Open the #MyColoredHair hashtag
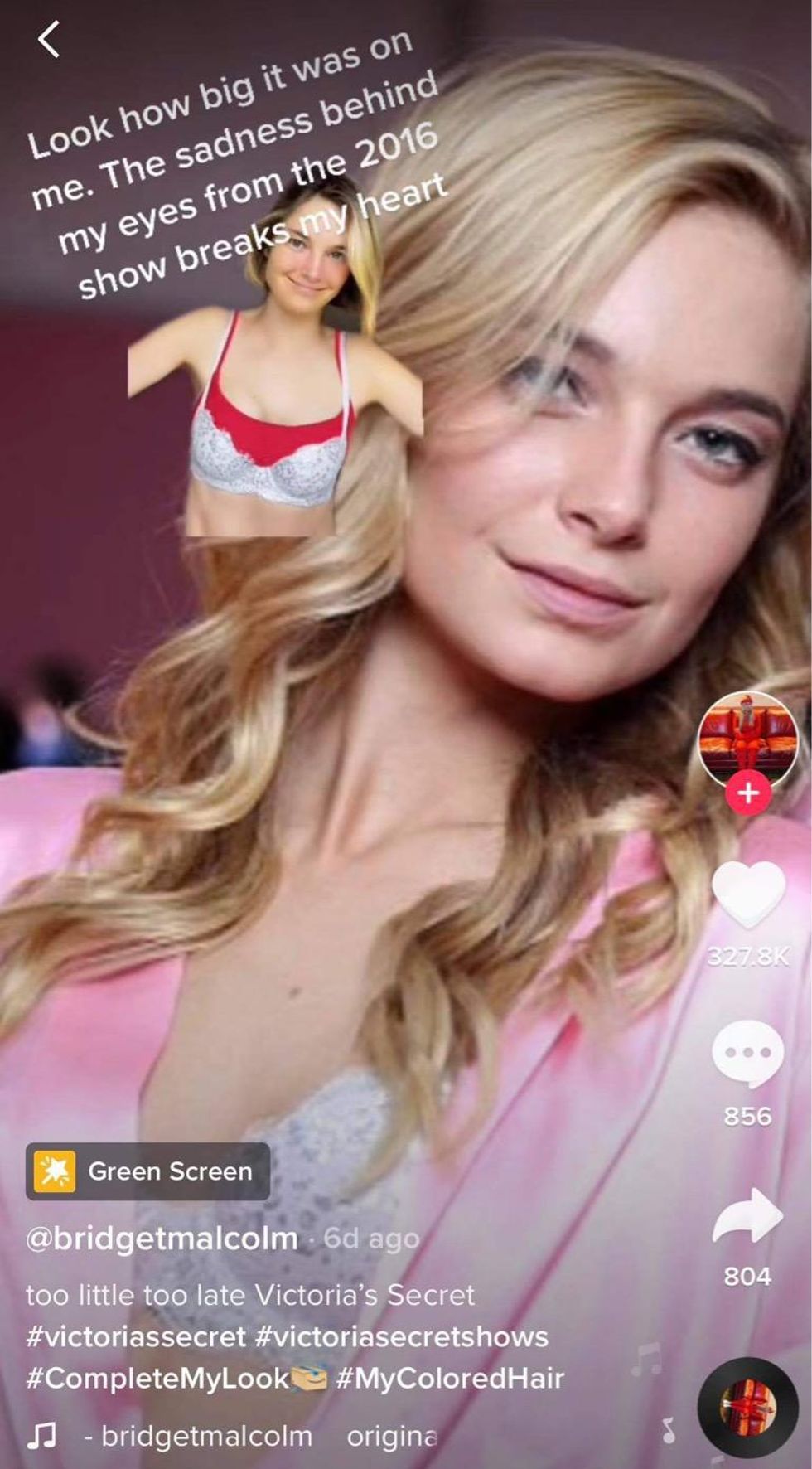The width and height of the screenshot is (812, 1469). [x=450, y=1378]
